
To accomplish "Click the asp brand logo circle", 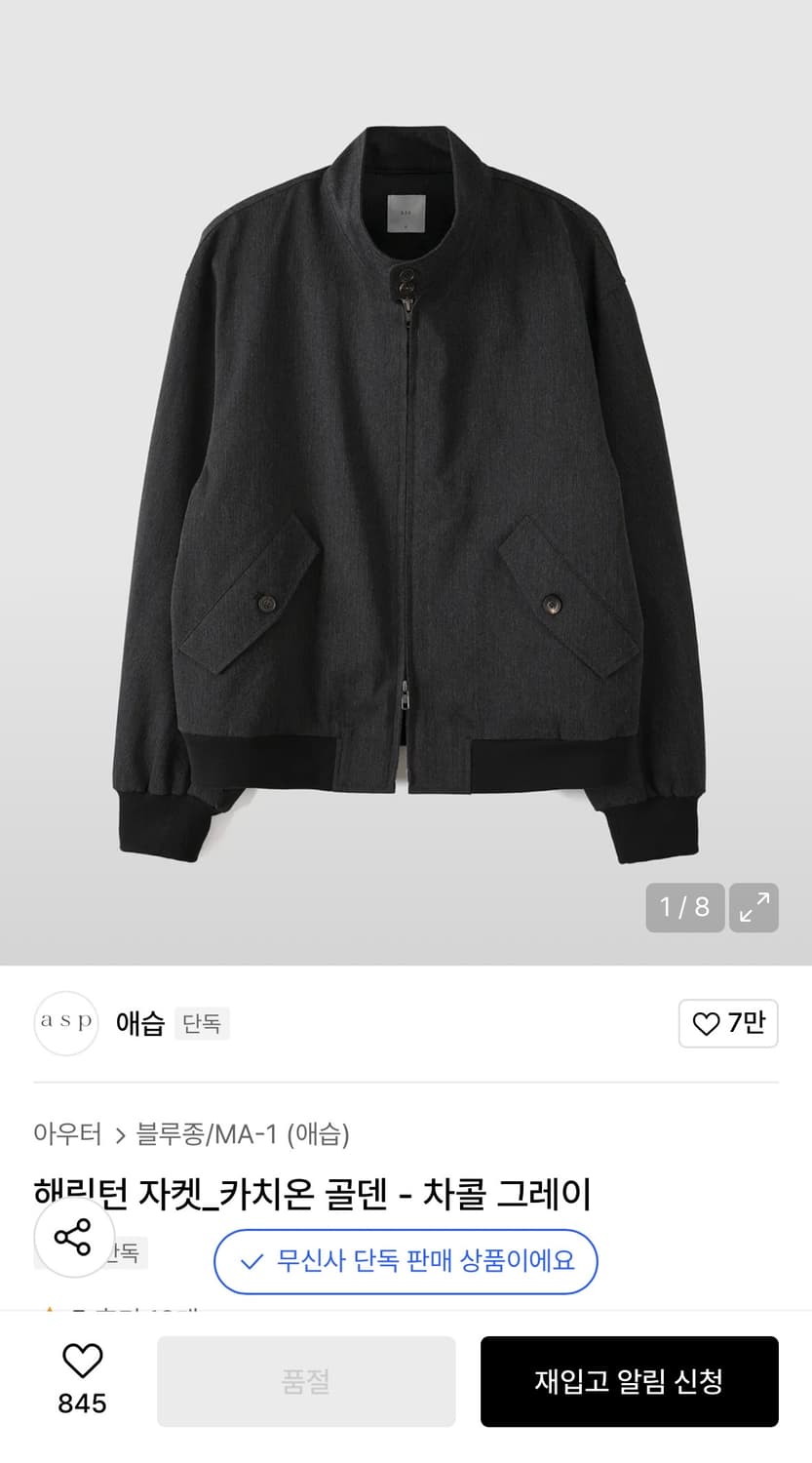I will [65, 1023].
